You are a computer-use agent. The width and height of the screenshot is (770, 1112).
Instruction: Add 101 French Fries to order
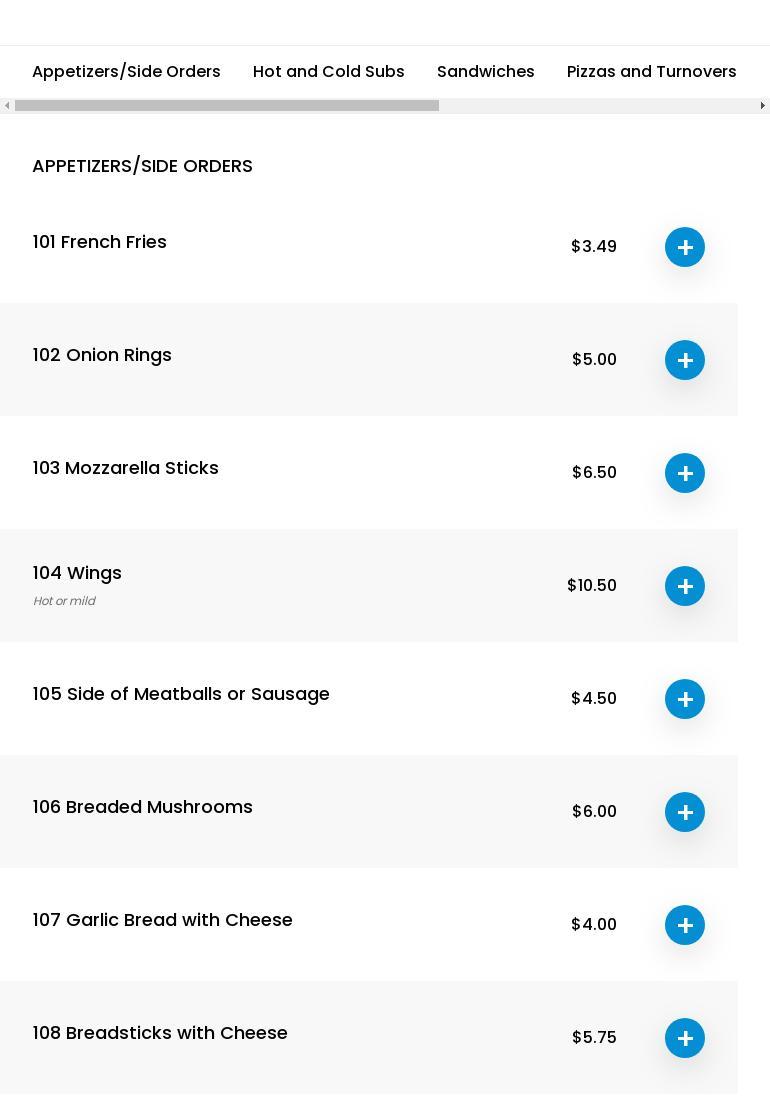point(685,247)
